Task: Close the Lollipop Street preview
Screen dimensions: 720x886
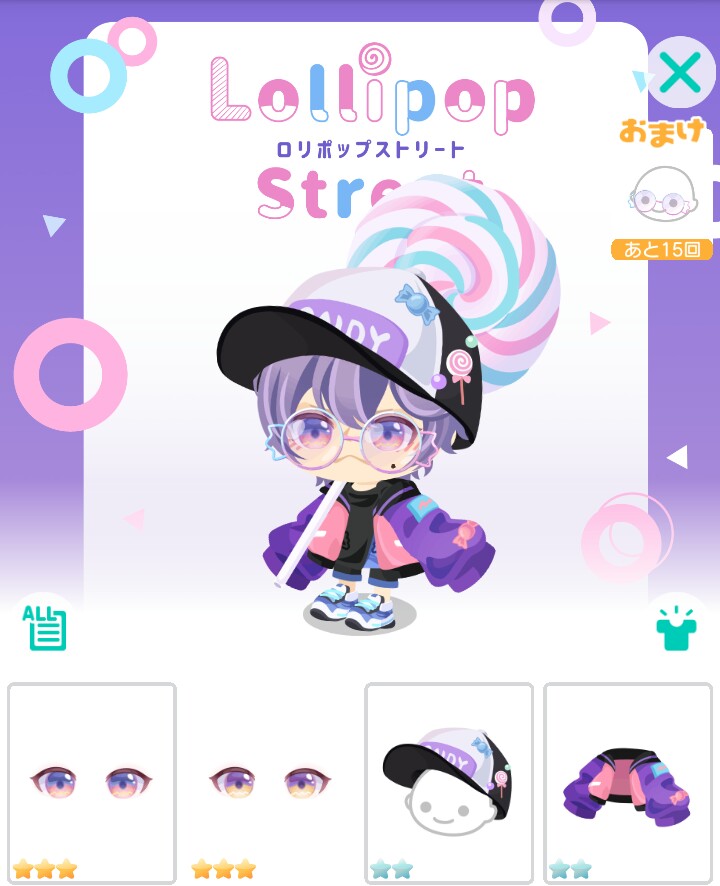Action: tap(680, 72)
